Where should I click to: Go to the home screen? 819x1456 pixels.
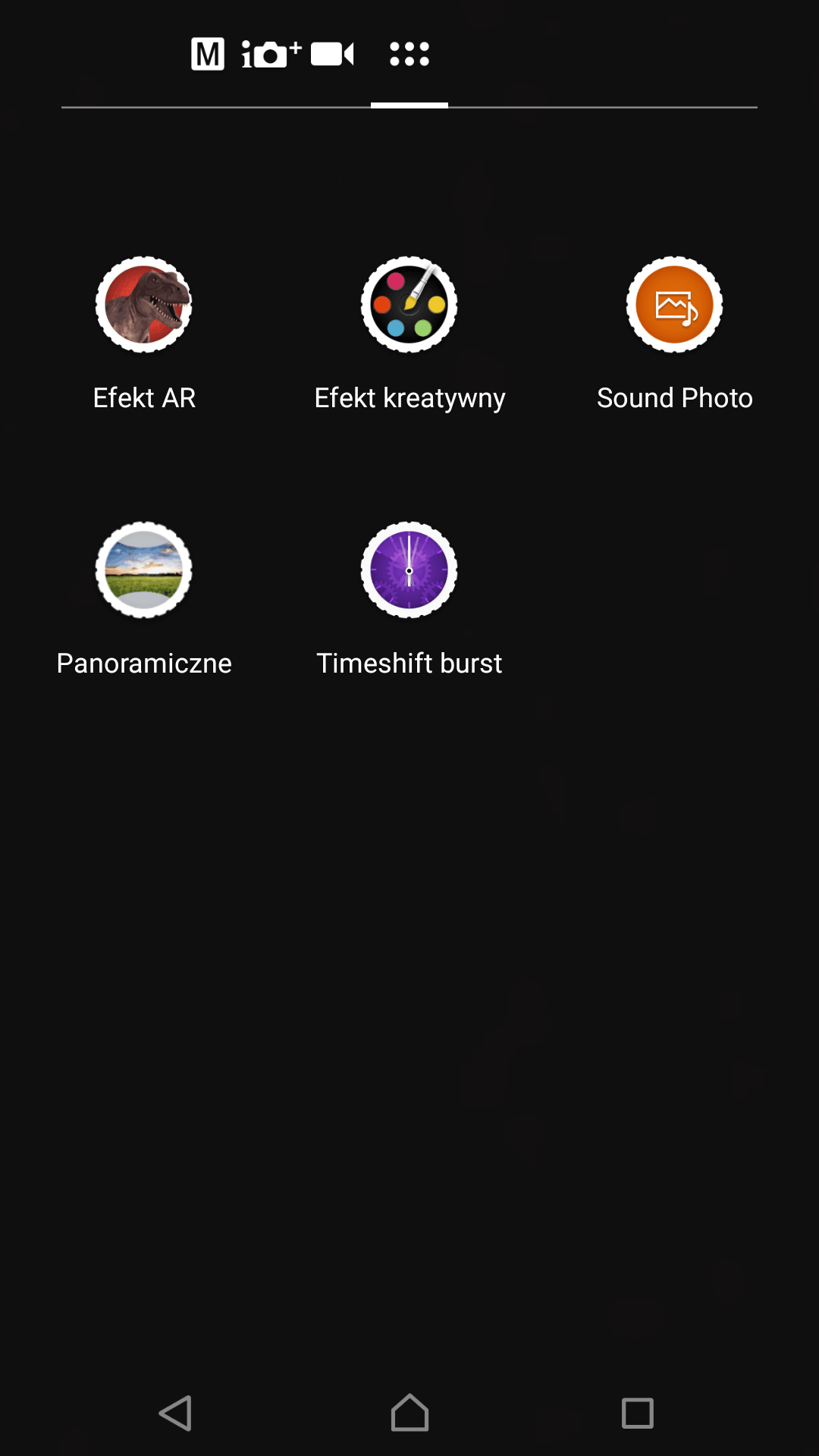pyautogui.click(x=409, y=1413)
